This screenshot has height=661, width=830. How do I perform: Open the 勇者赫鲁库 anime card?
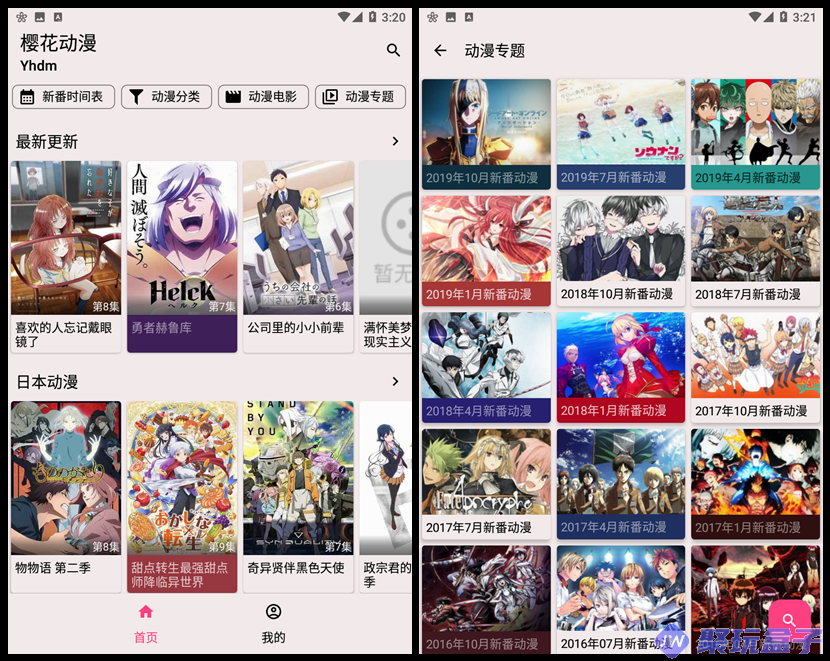(x=182, y=255)
